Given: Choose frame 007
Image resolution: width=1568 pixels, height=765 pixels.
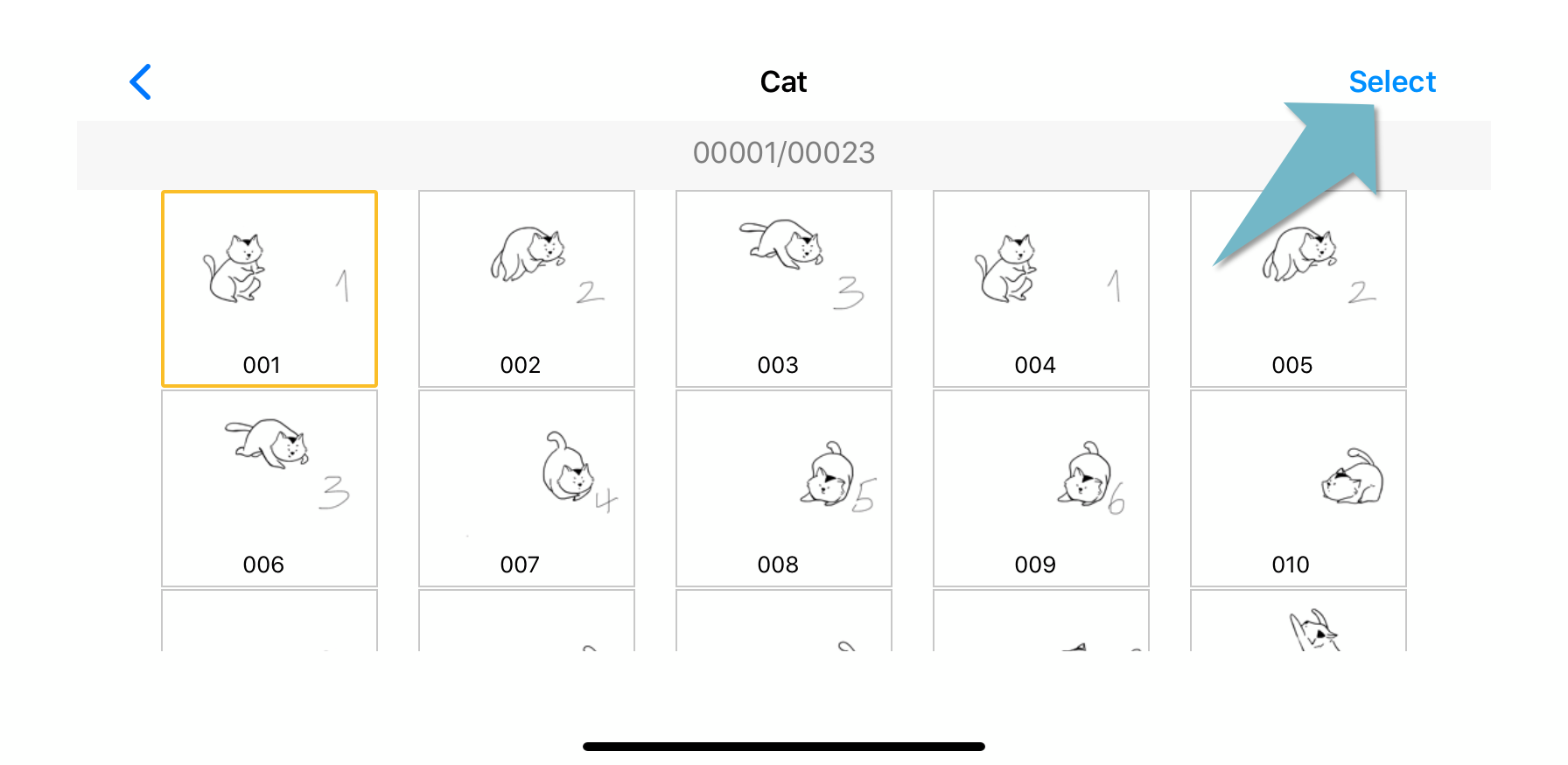Looking at the screenshot, I should click(x=527, y=488).
